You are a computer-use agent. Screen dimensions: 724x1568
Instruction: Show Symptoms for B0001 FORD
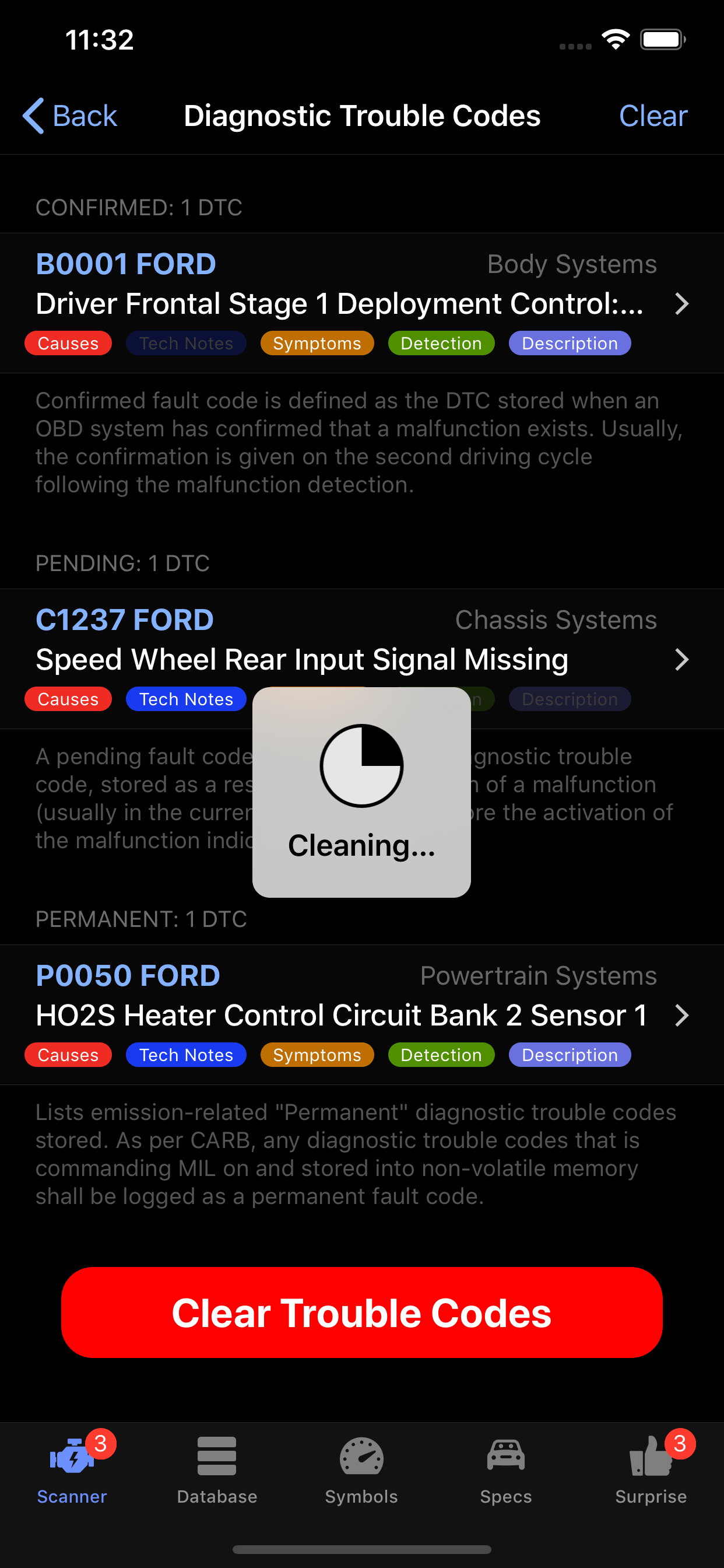[317, 344]
